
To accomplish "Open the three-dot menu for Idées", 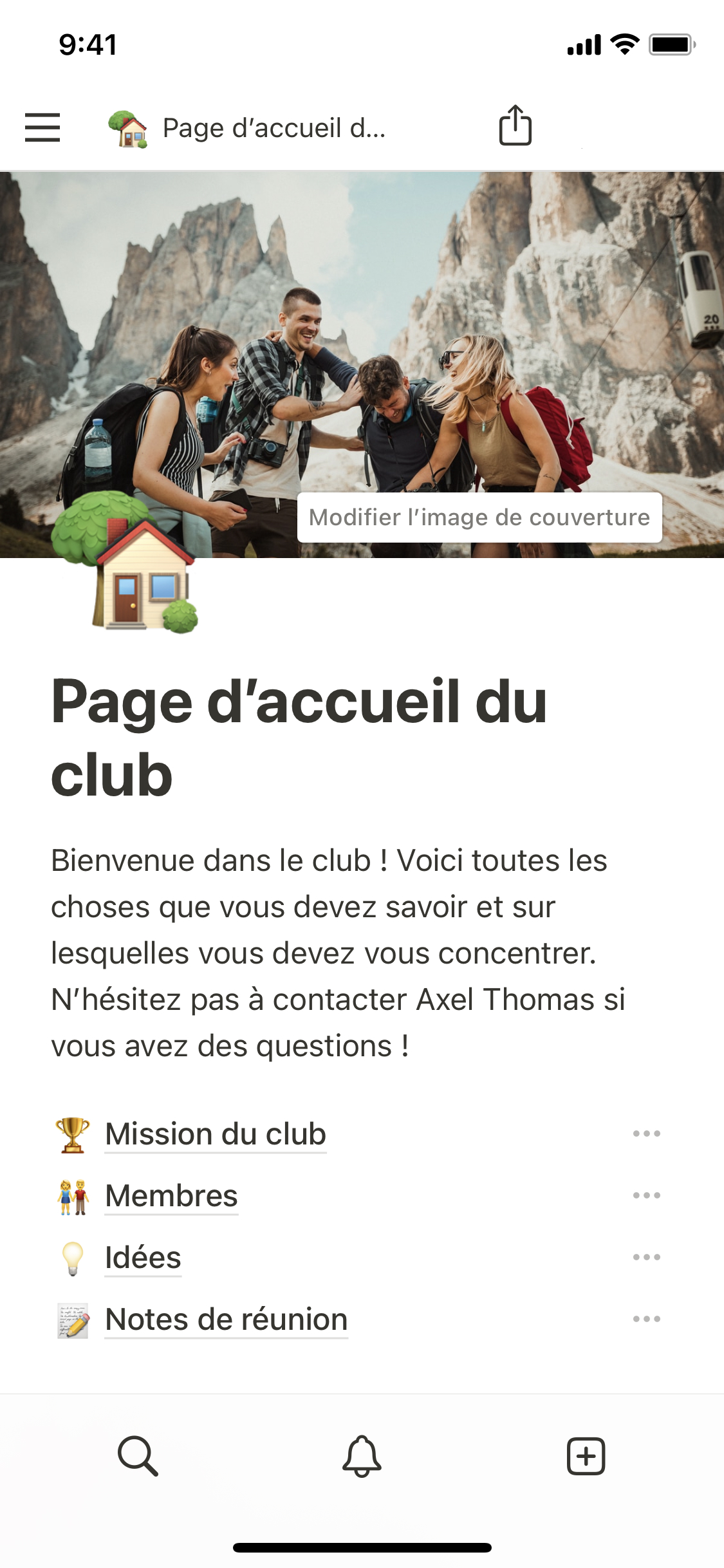I will (x=646, y=1257).
